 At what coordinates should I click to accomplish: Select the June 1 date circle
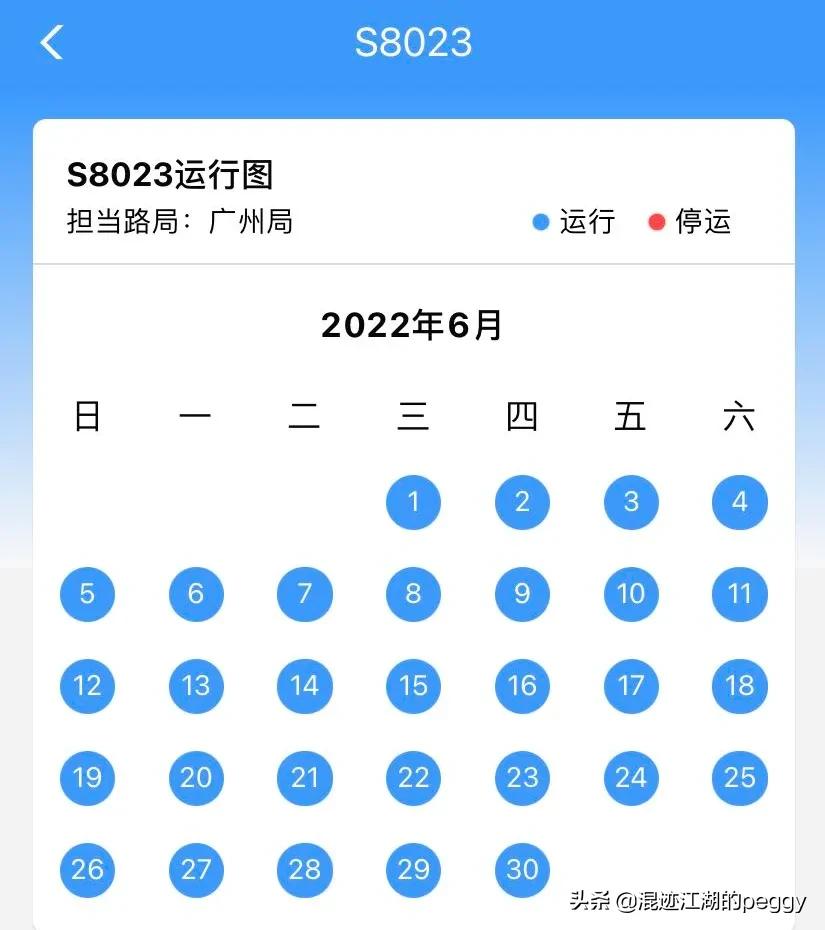coord(413,502)
